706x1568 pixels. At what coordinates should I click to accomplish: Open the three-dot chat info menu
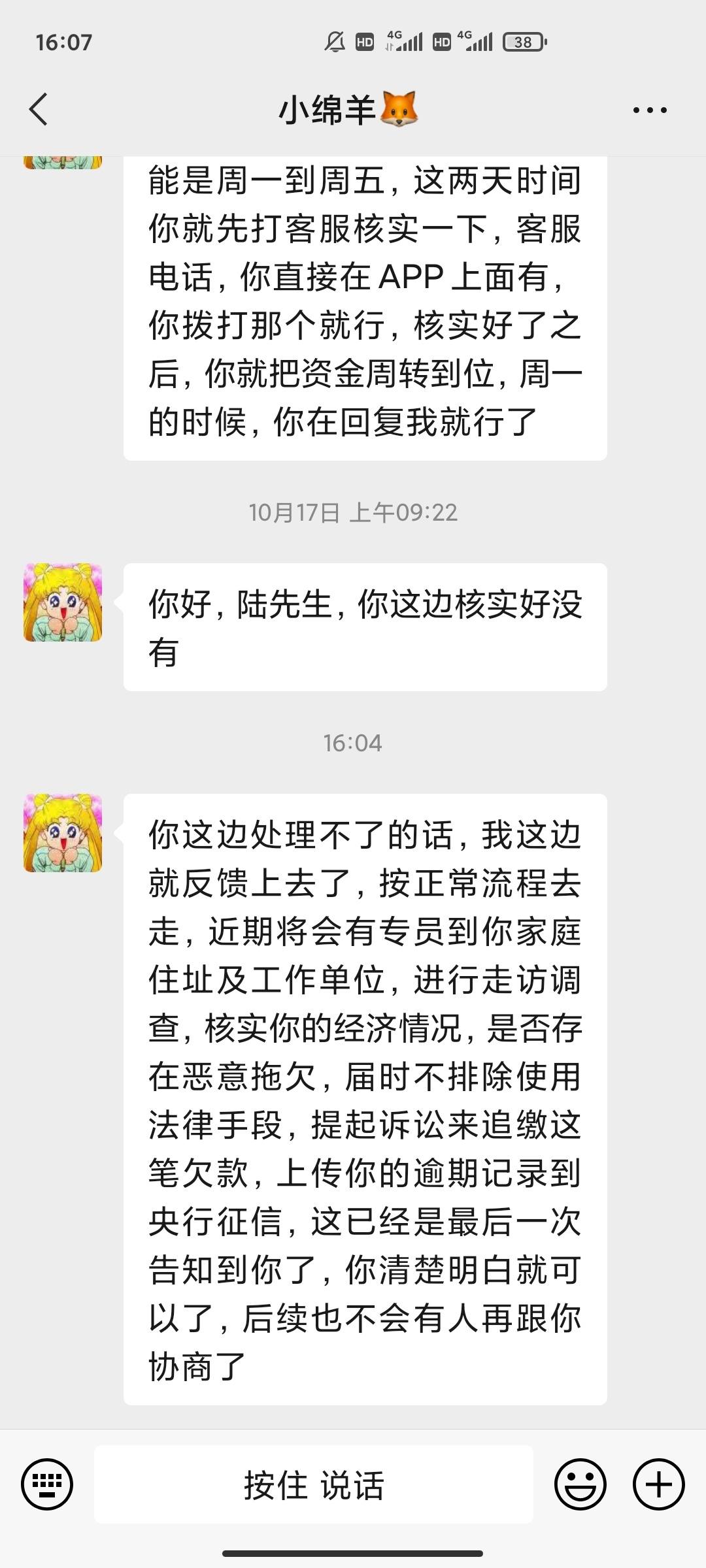(650, 110)
